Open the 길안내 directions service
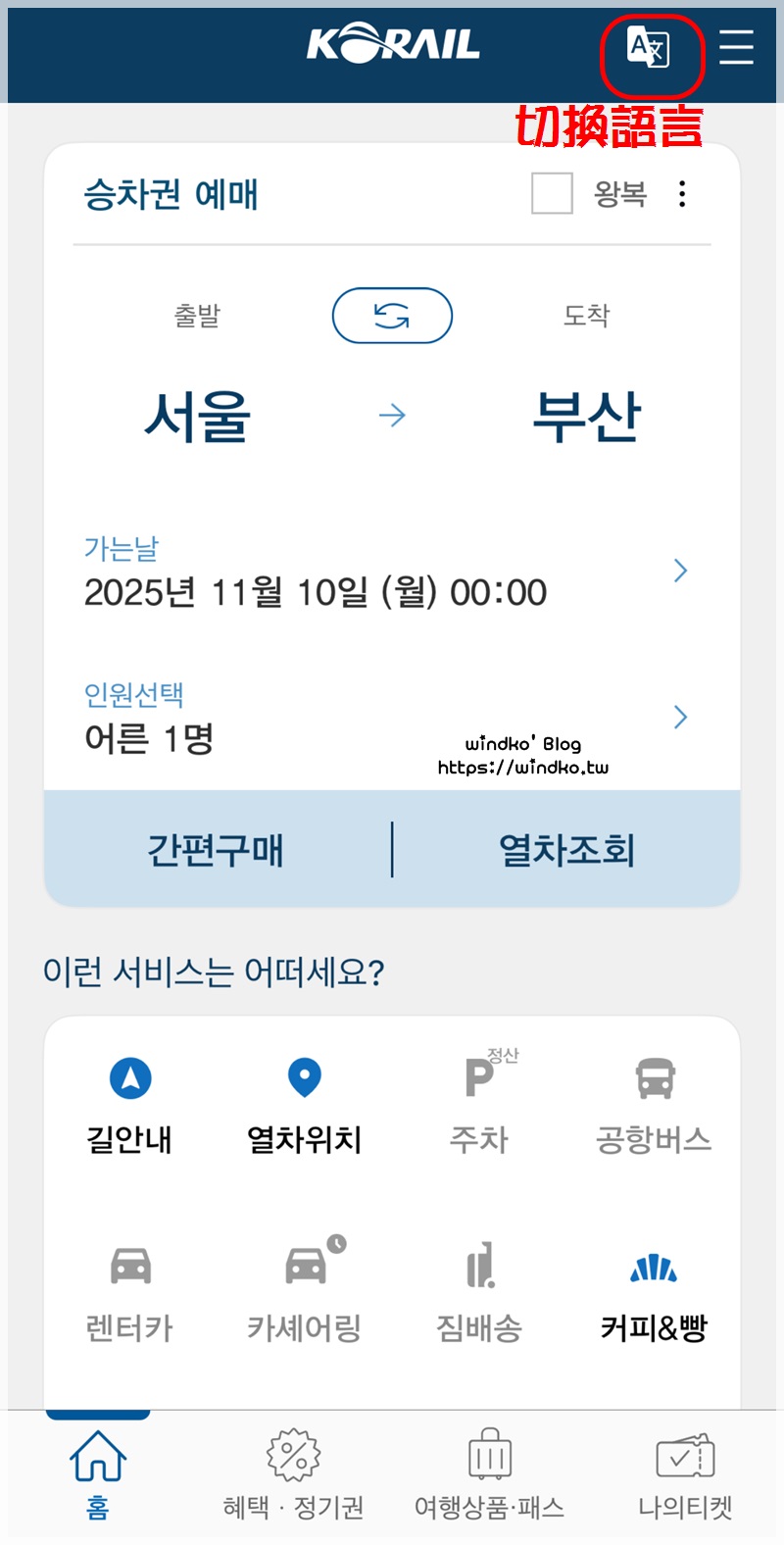784x1545 pixels. click(130, 1106)
